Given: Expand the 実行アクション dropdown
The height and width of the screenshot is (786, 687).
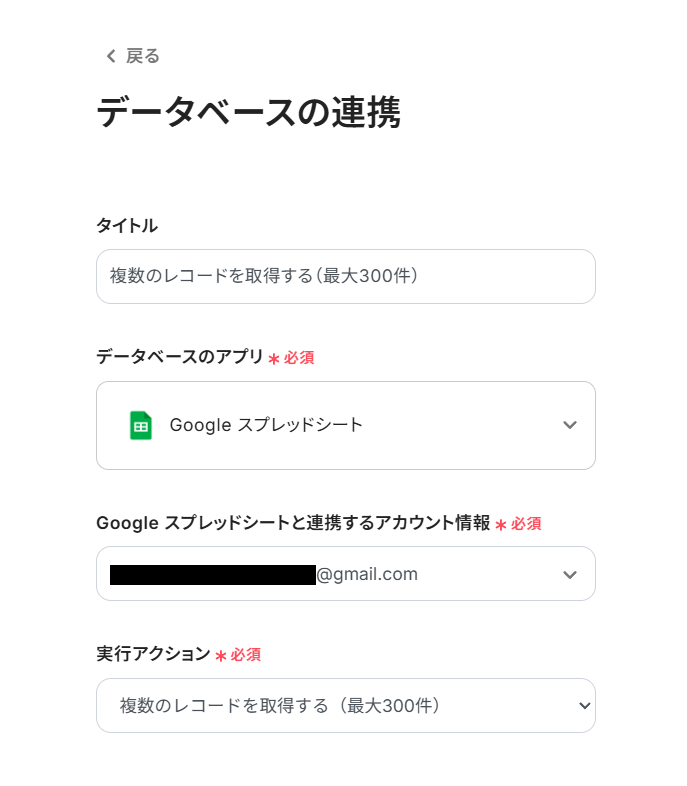Looking at the screenshot, I should tap(345, 706).
